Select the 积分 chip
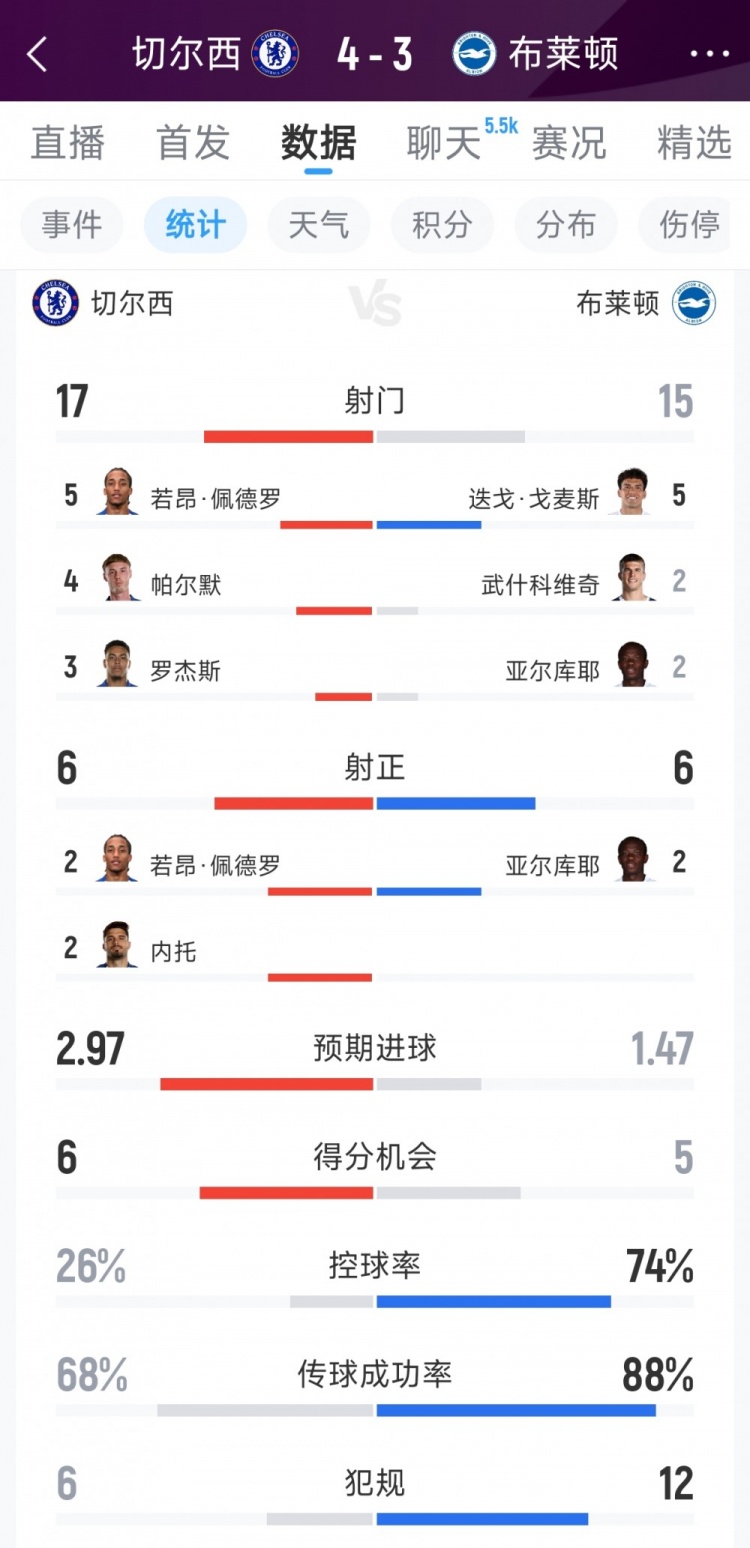The height and width of the screenshot is (1548, 750). (442, 225)
